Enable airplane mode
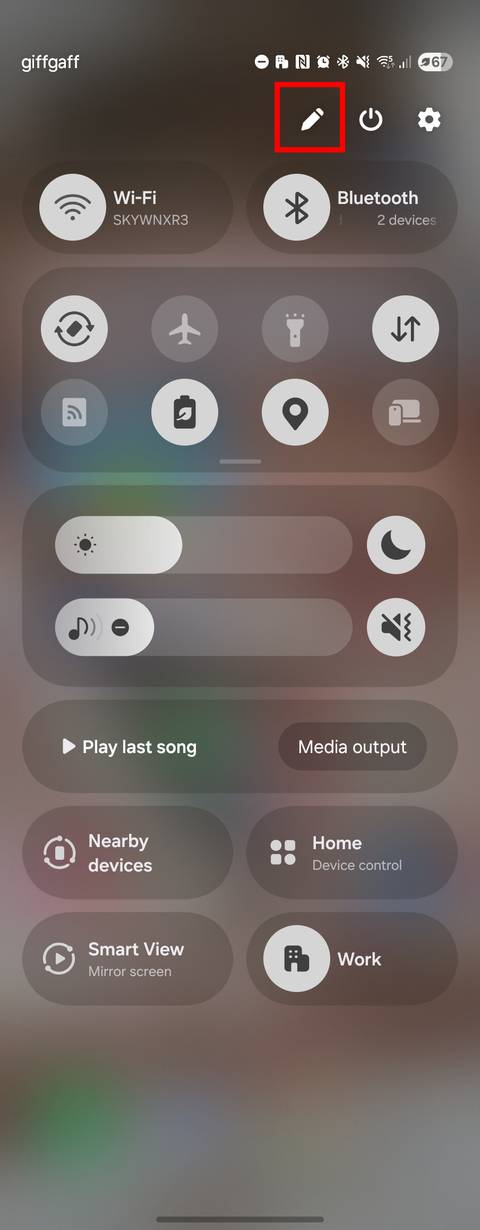The height and width of the screenshot is (1230, 480). 184,329
